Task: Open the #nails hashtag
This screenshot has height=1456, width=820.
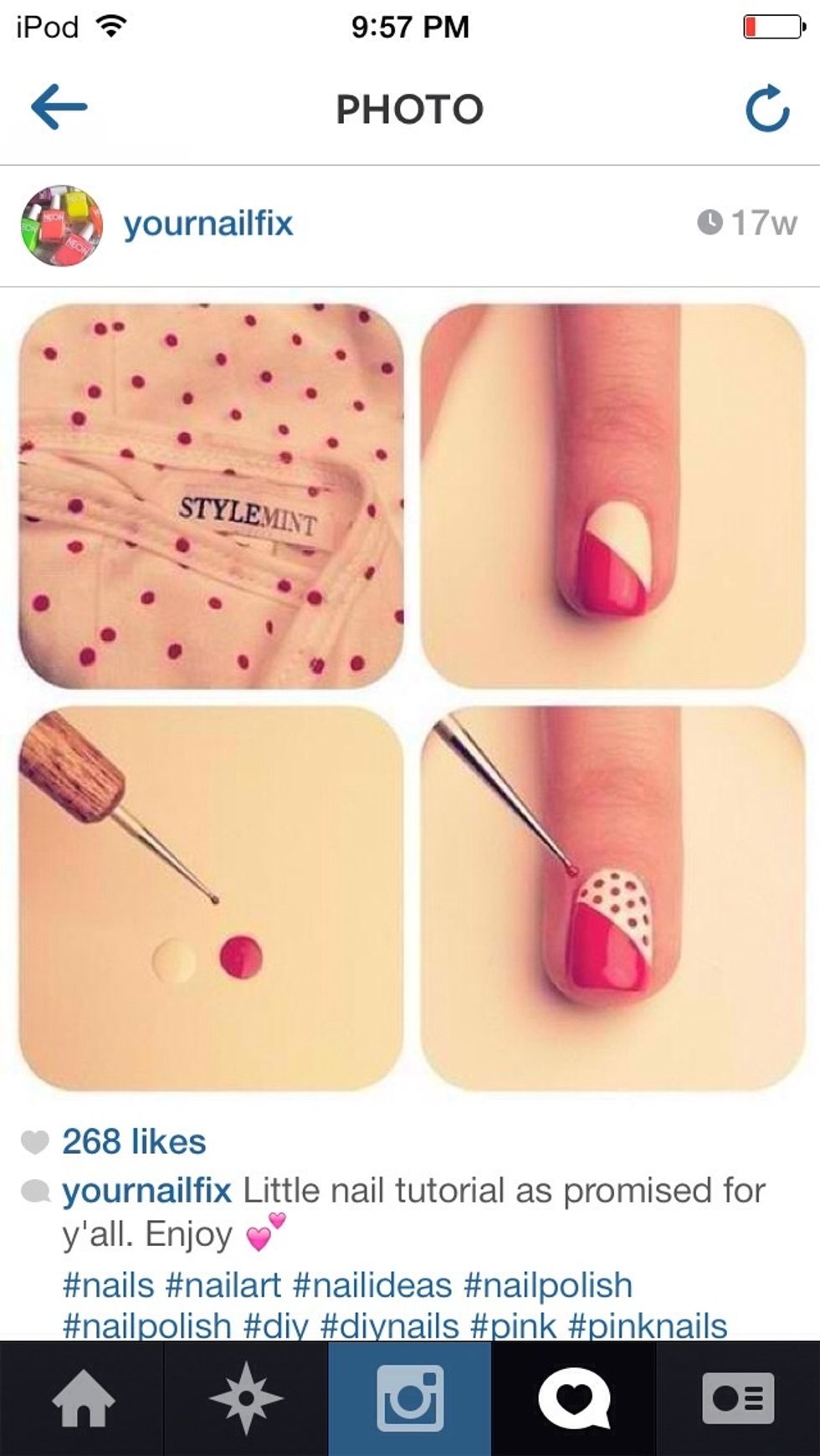Action: click(x=109, y=1285)
